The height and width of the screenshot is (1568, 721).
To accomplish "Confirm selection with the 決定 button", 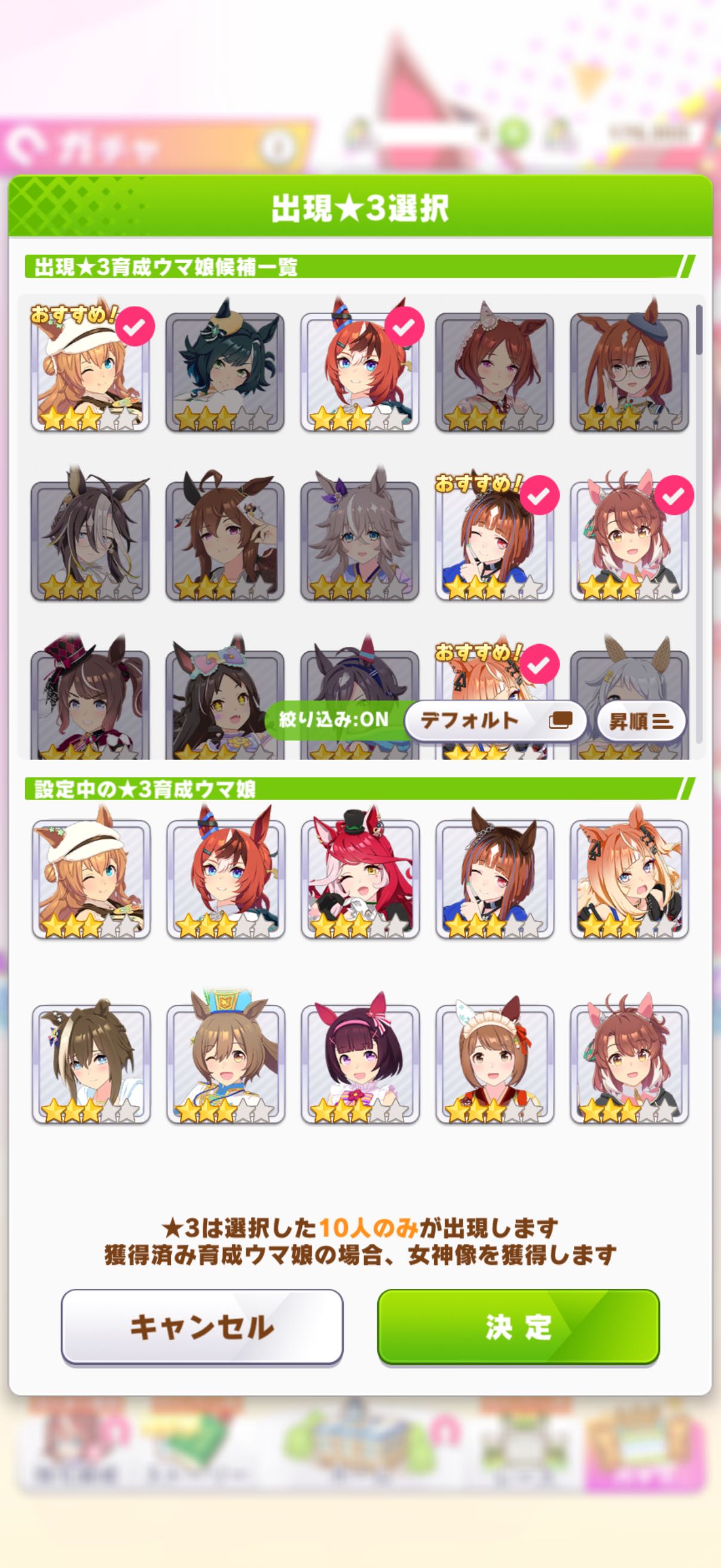I will tap(518, 1327).
